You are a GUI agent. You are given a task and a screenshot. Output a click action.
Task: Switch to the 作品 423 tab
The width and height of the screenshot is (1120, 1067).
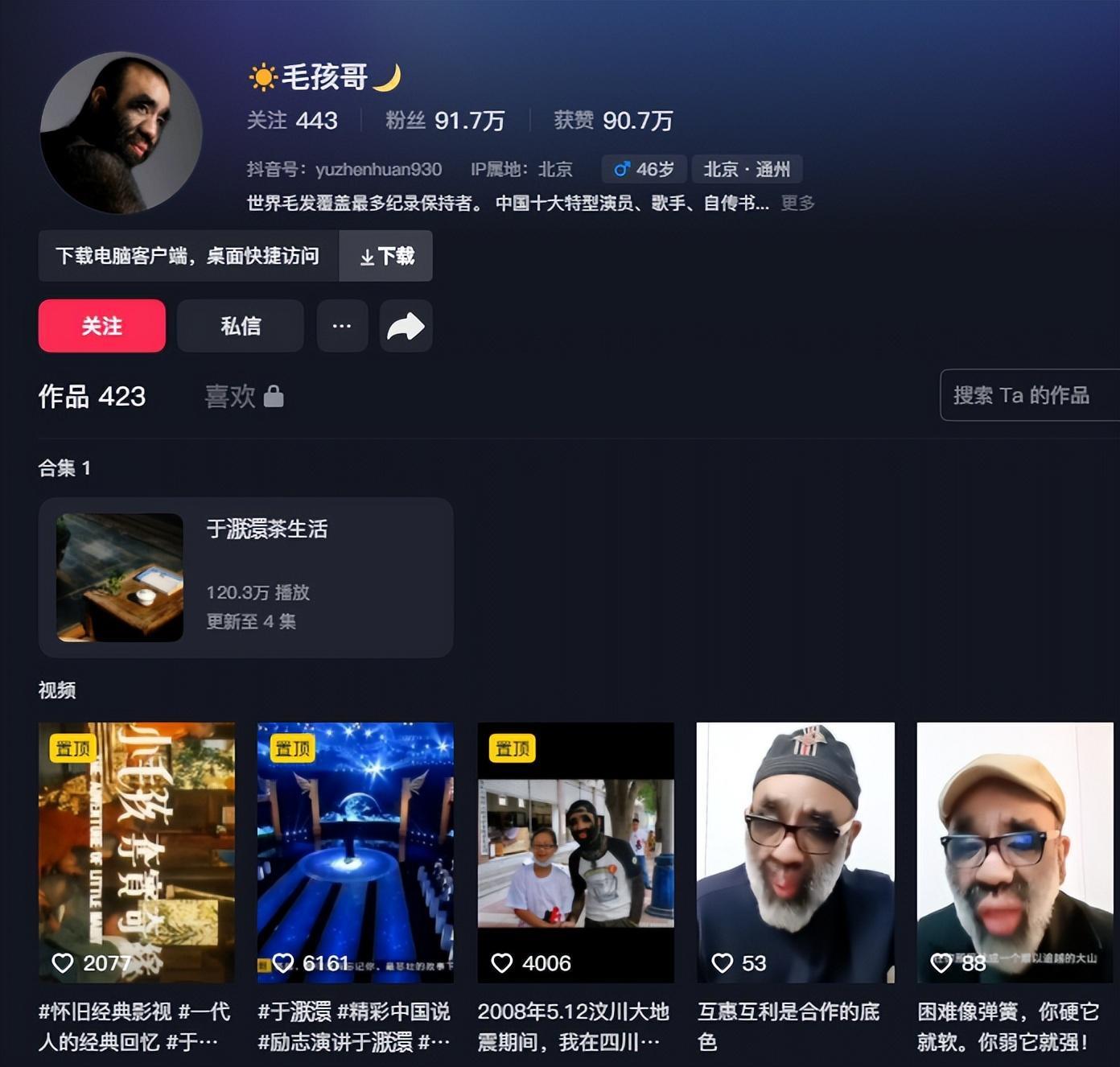tap(92, 397)
